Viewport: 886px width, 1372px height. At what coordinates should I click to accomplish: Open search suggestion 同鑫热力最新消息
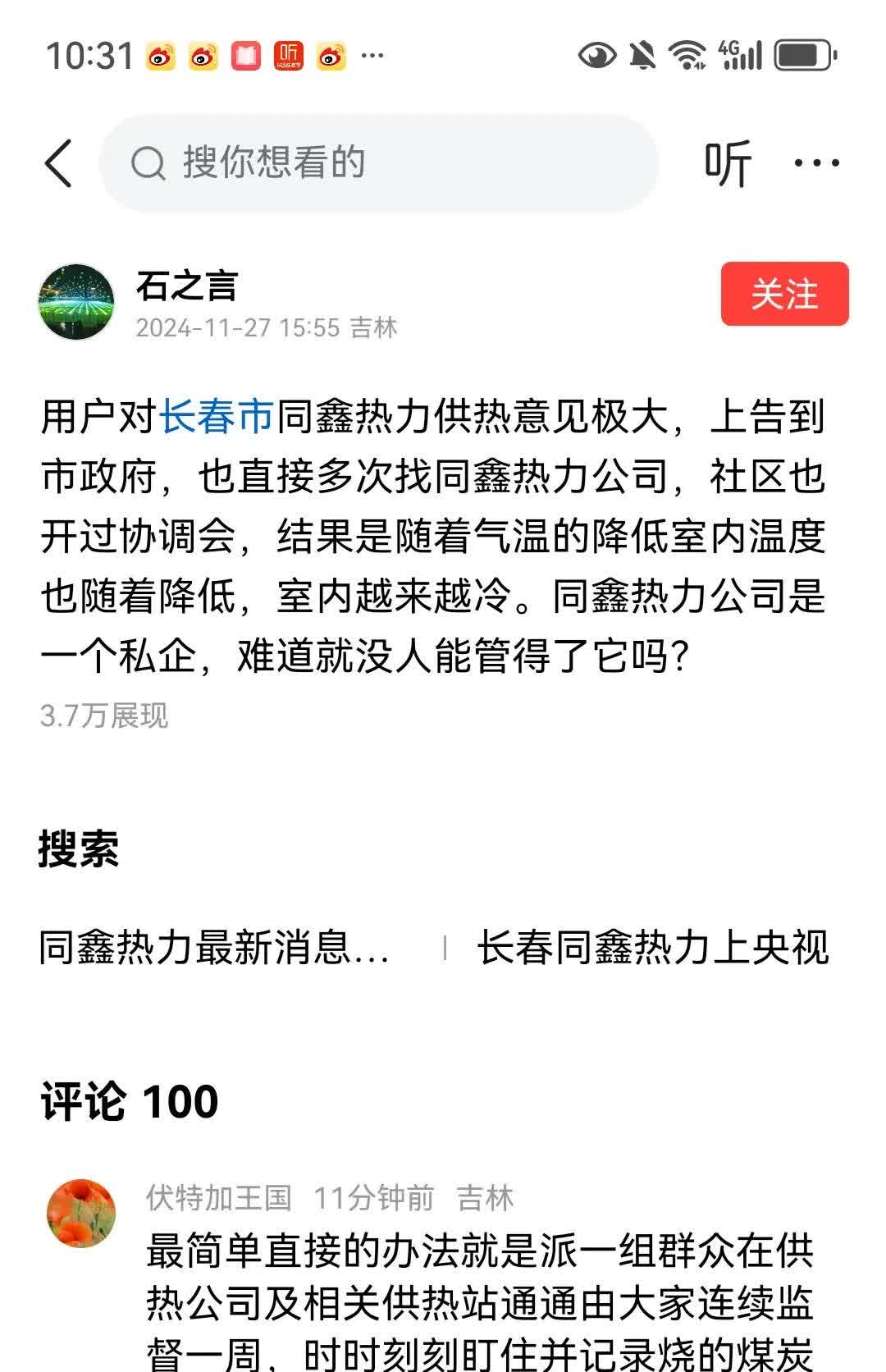pyautogui.click(x=213, y=947)
